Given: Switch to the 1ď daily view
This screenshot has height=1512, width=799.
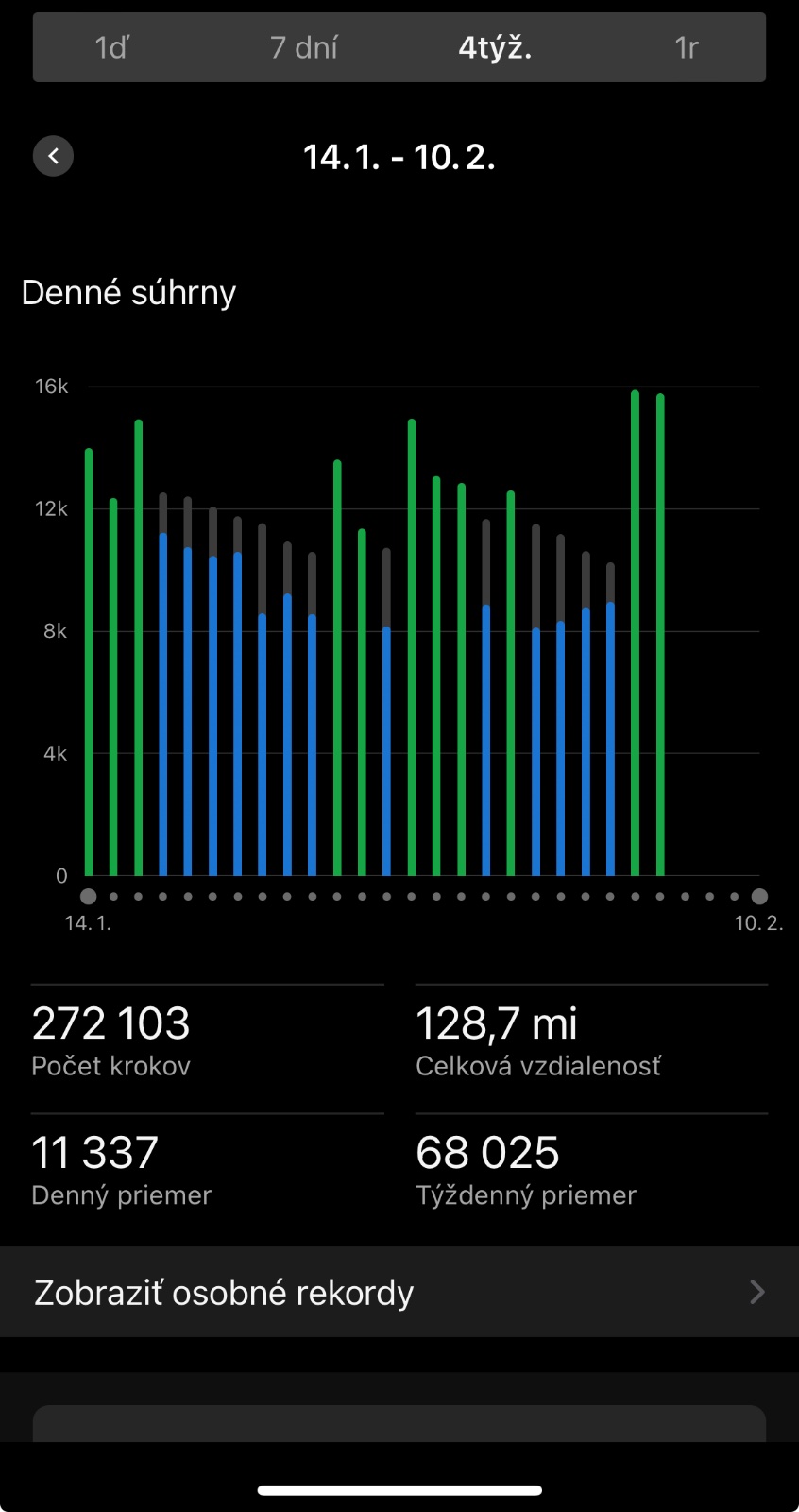Looking at the screenshot, I should pos(111,47).
